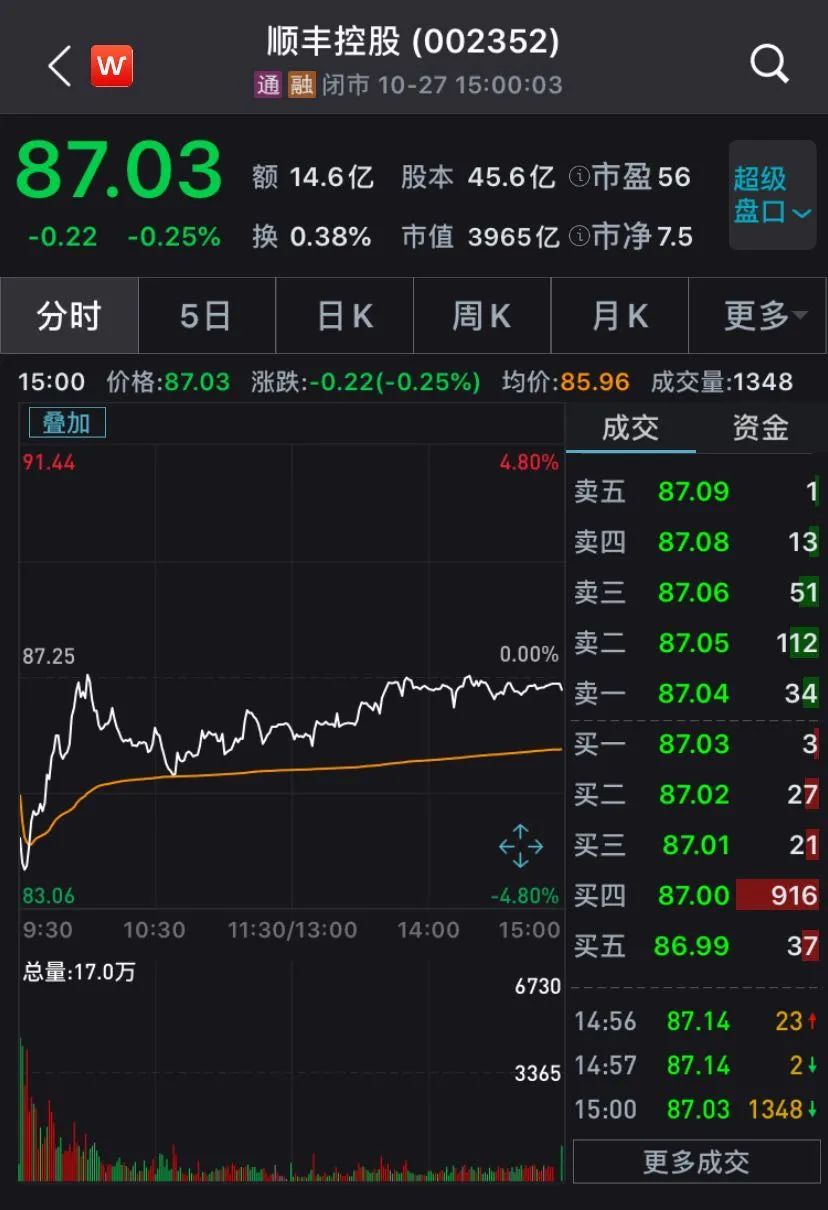Show the 日K chart
The width and height of the screenshot is (828, 1210).
pyautogui.click(x=344, y=316)
